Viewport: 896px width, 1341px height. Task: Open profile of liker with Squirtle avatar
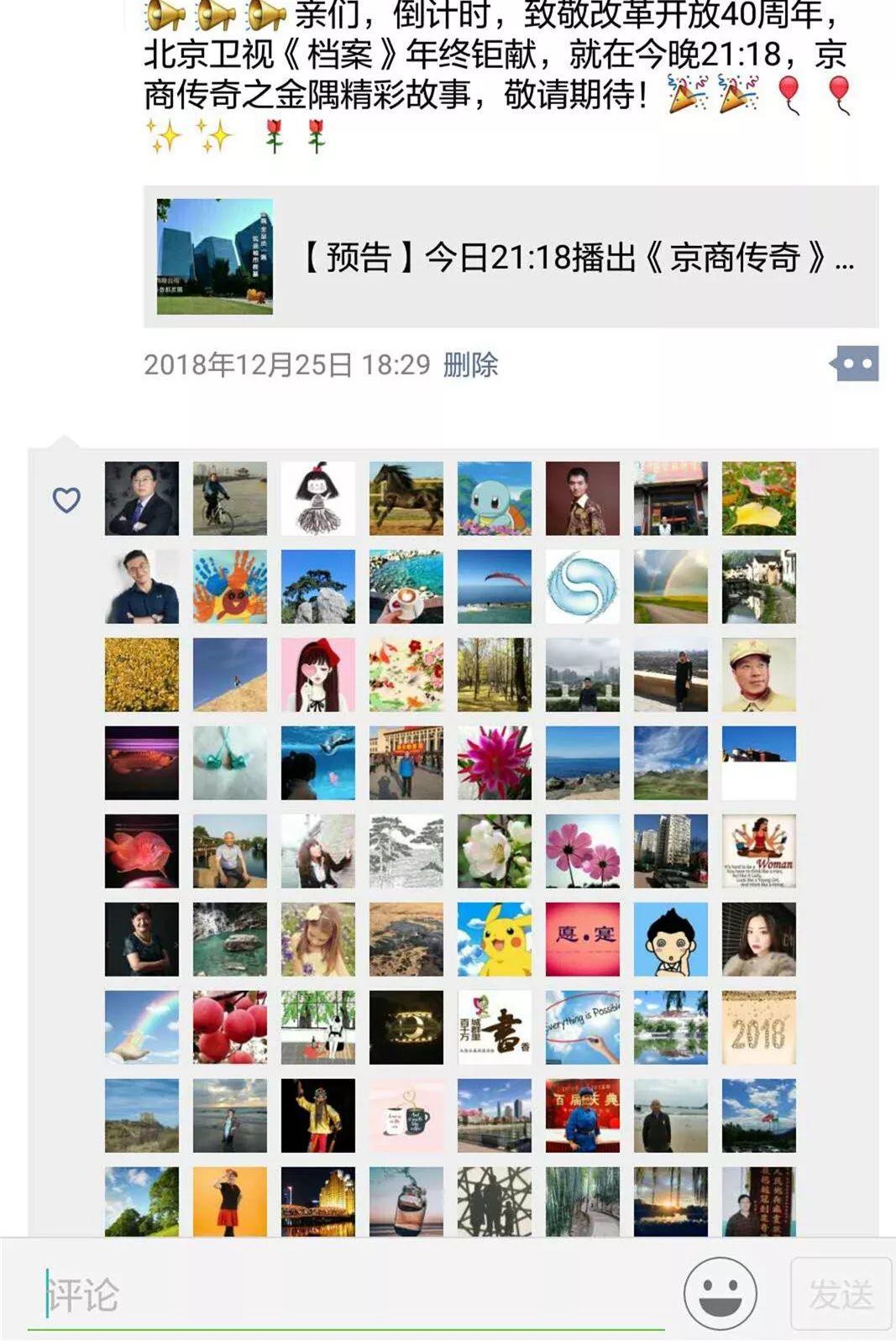point(494,498)
